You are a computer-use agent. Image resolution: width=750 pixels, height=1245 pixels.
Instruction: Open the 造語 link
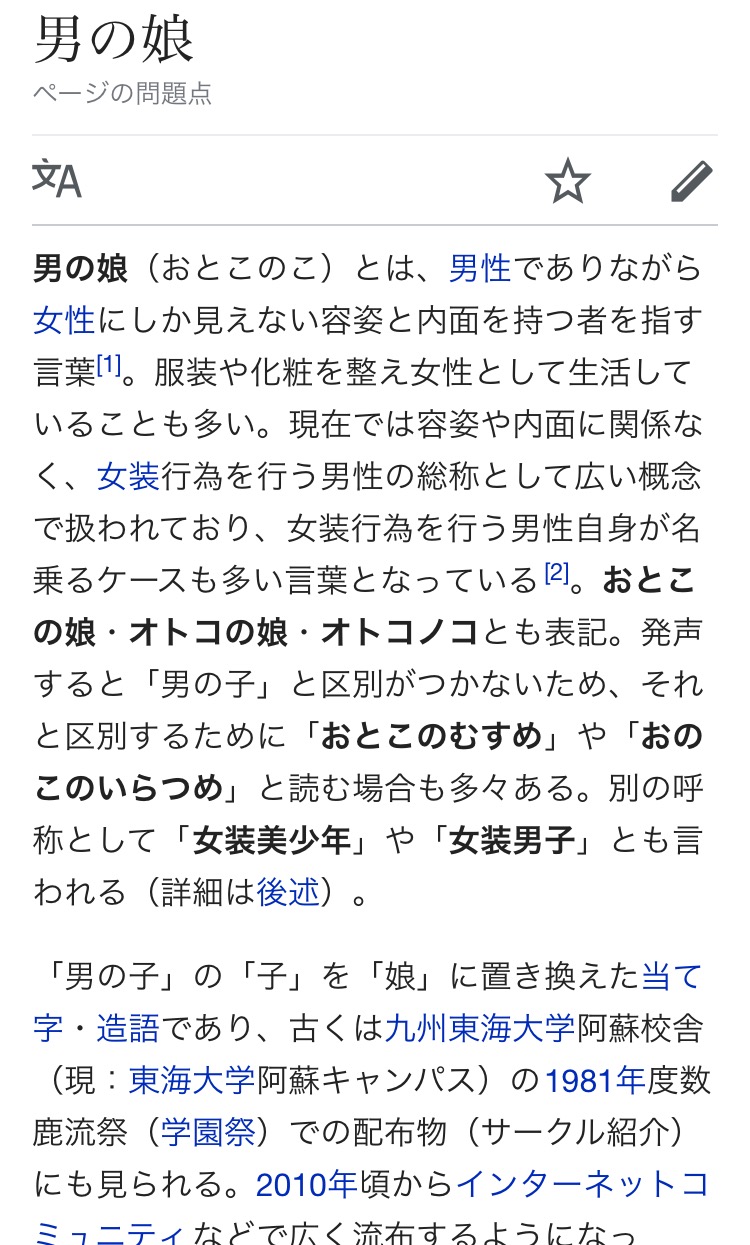point(128,1027)
